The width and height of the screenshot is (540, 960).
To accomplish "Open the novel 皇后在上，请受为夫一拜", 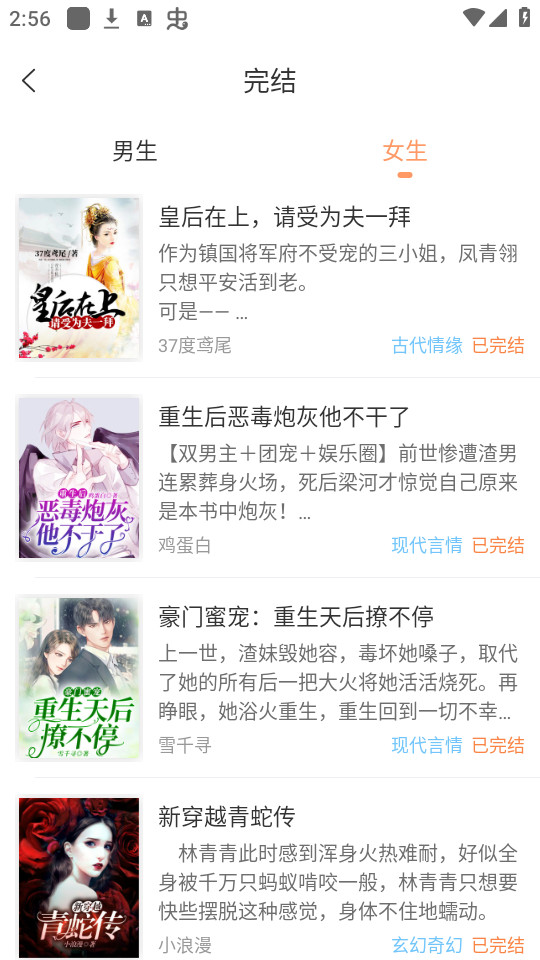I will (270, 278).
